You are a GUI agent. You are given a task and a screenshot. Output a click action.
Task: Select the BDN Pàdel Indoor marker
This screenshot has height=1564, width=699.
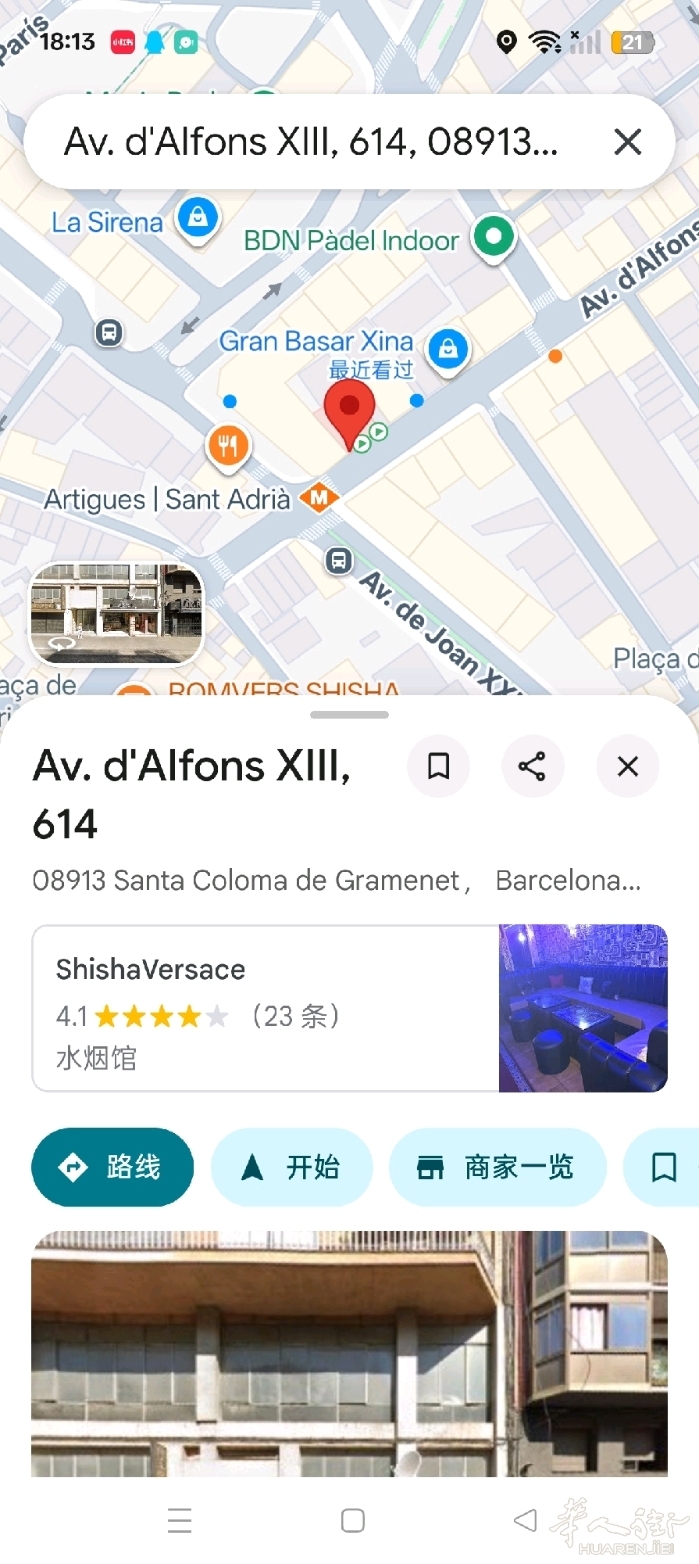click(x=494, y=237)
